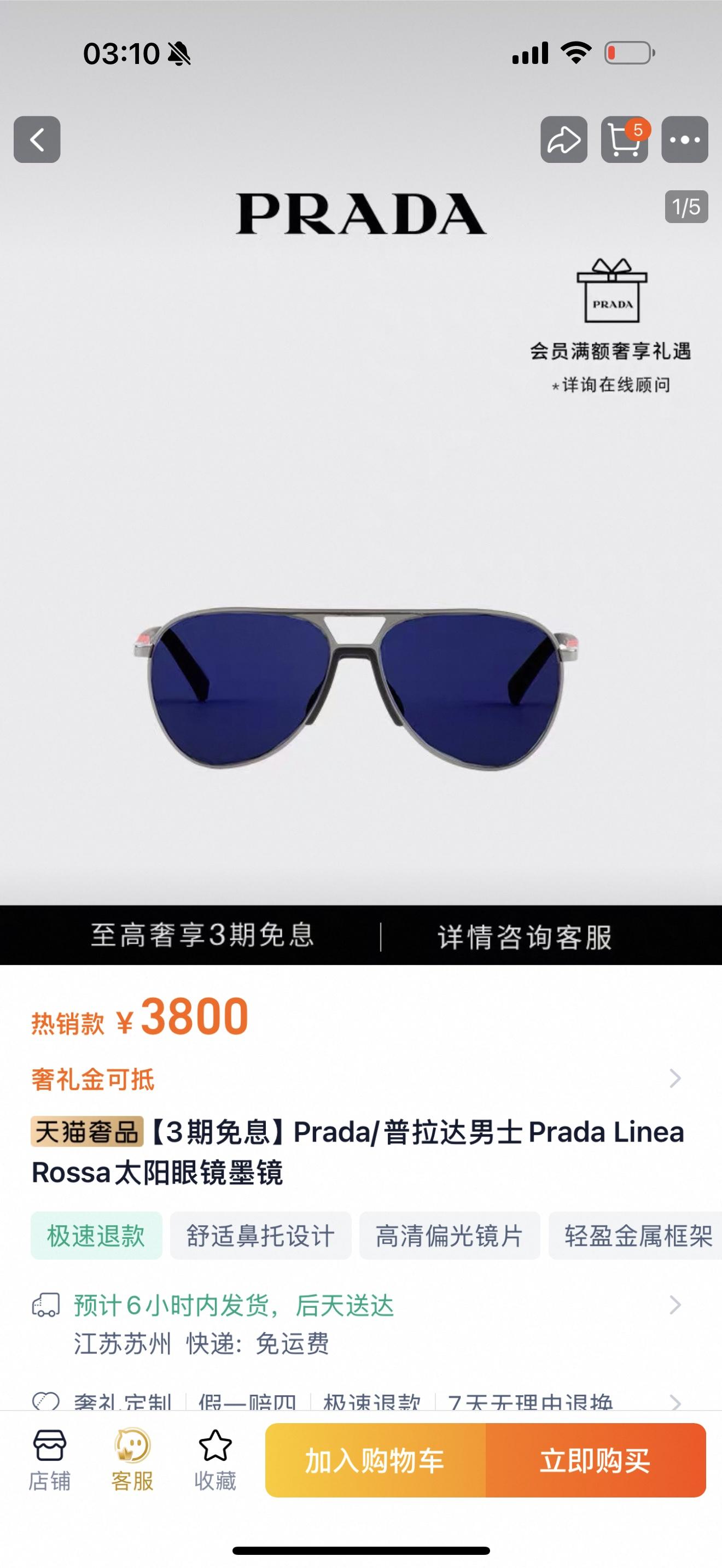Select the 极速退款 tag
This screenshot has height=1568, width=722.
coord(96,1236)
